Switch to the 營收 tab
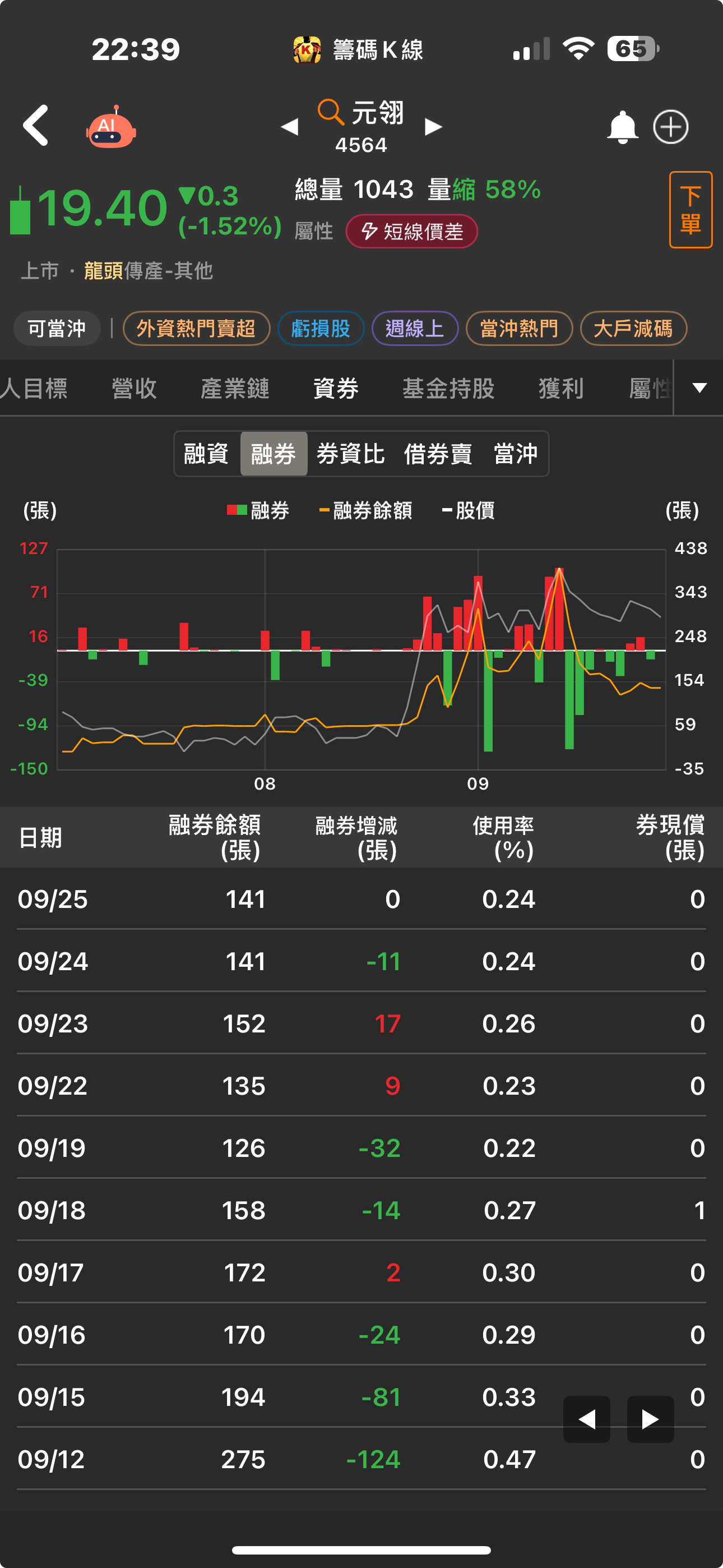This screenshot has height=1568, width=723. tap(135, 388)
